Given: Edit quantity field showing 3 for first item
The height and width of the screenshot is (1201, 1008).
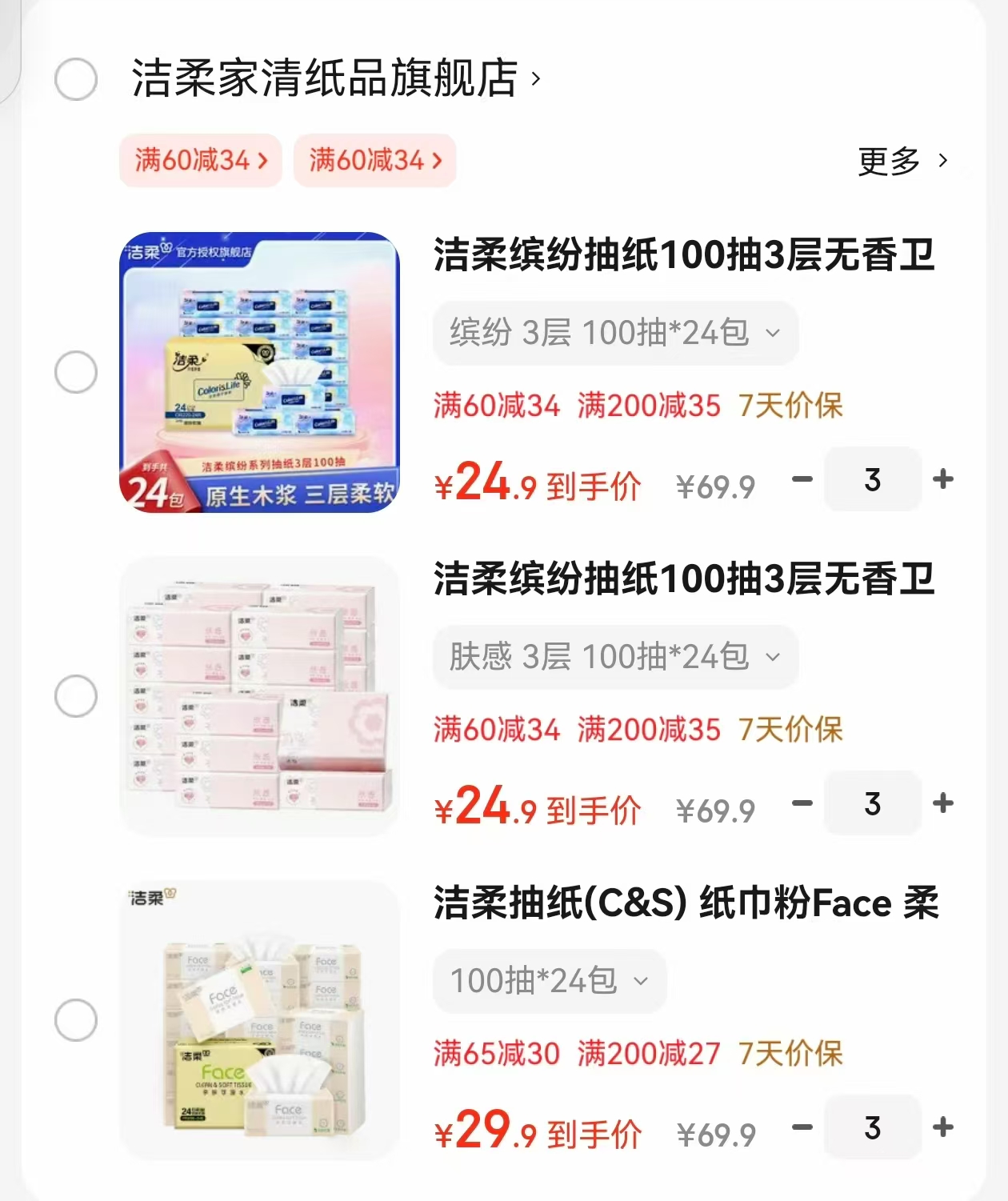Looking at the screenshot, I should point(872,479).
